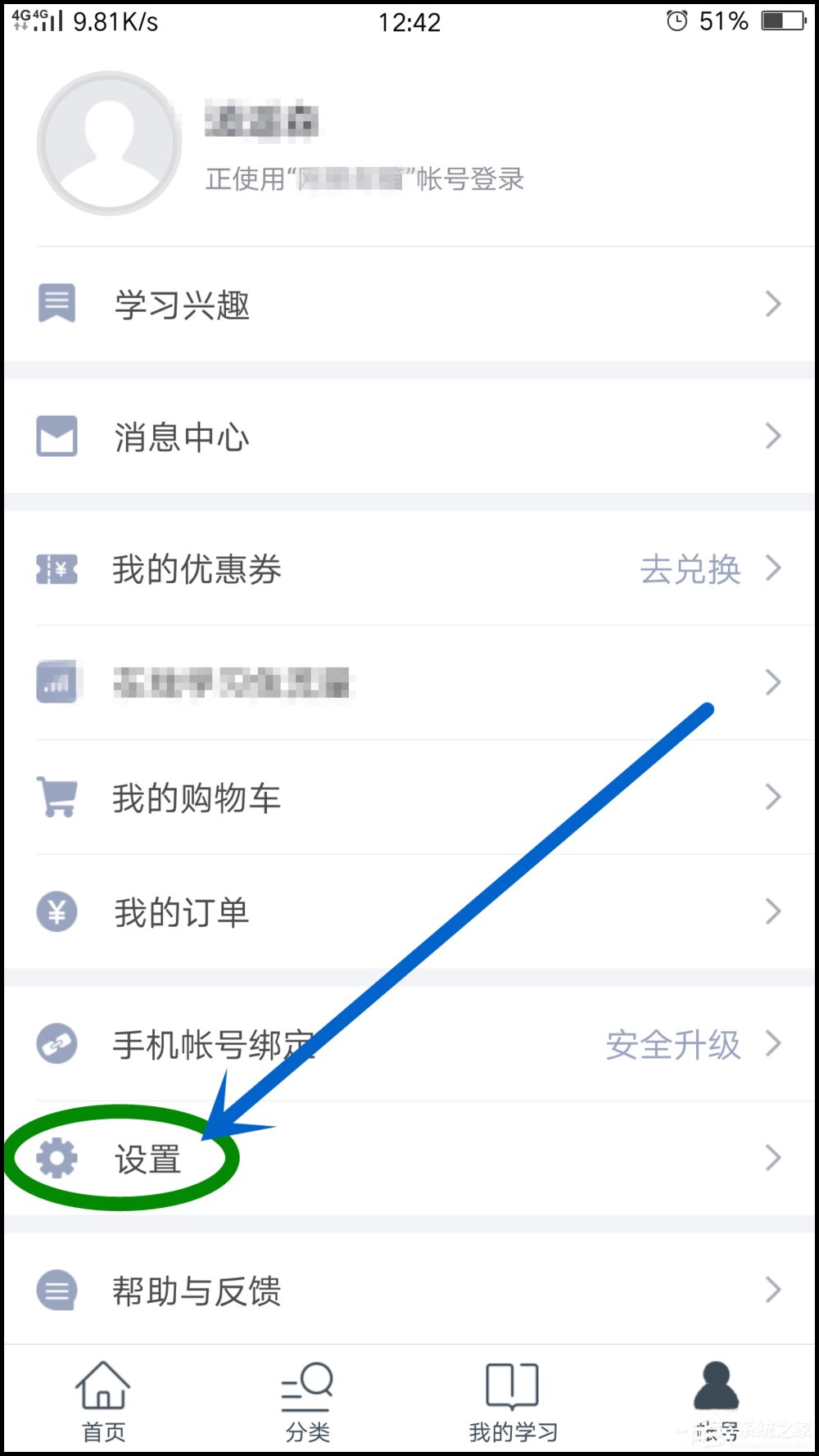Screen dimensions: 819x1456
Task: Select the 我的优惠券 ticket icon
Action: coord(57,568)
